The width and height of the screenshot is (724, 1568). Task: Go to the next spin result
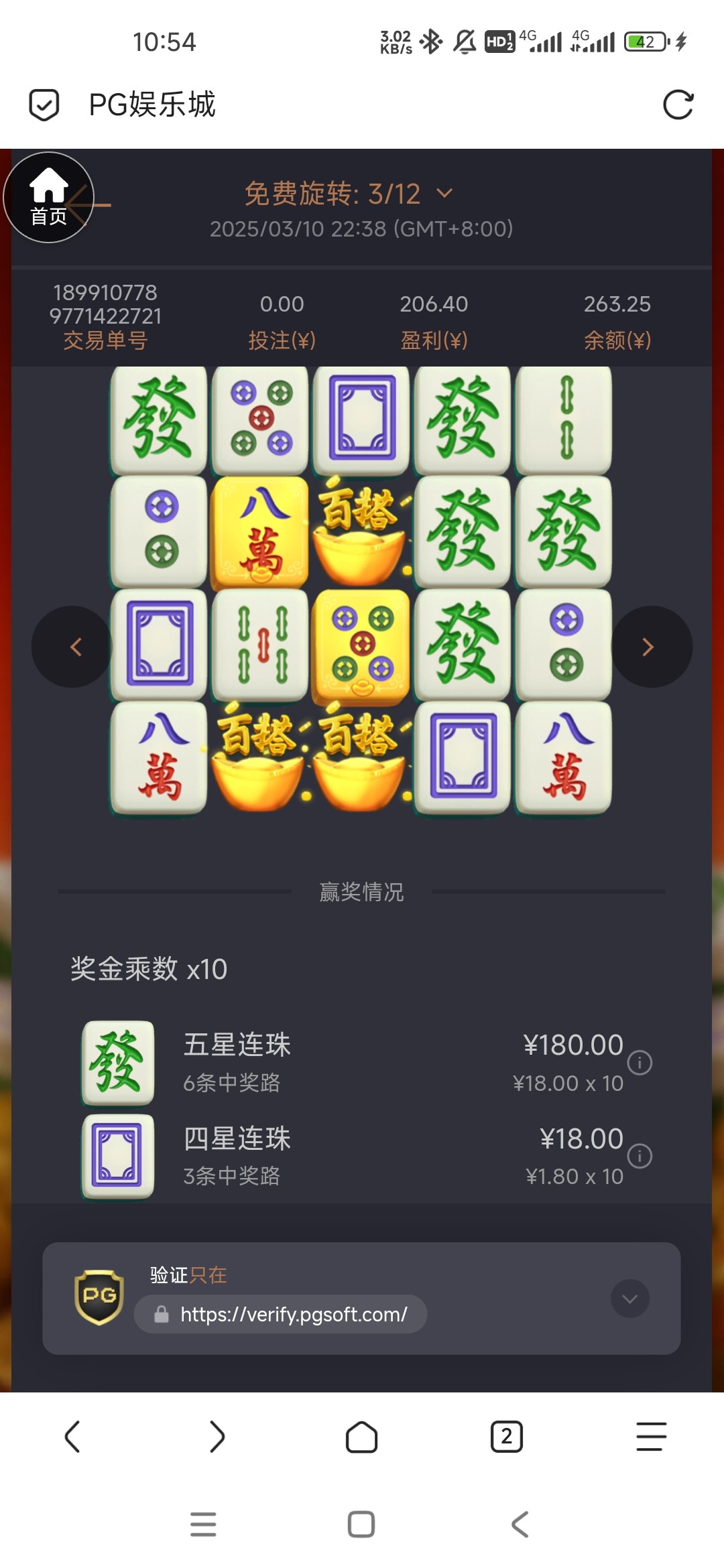[x=650, y=647]
